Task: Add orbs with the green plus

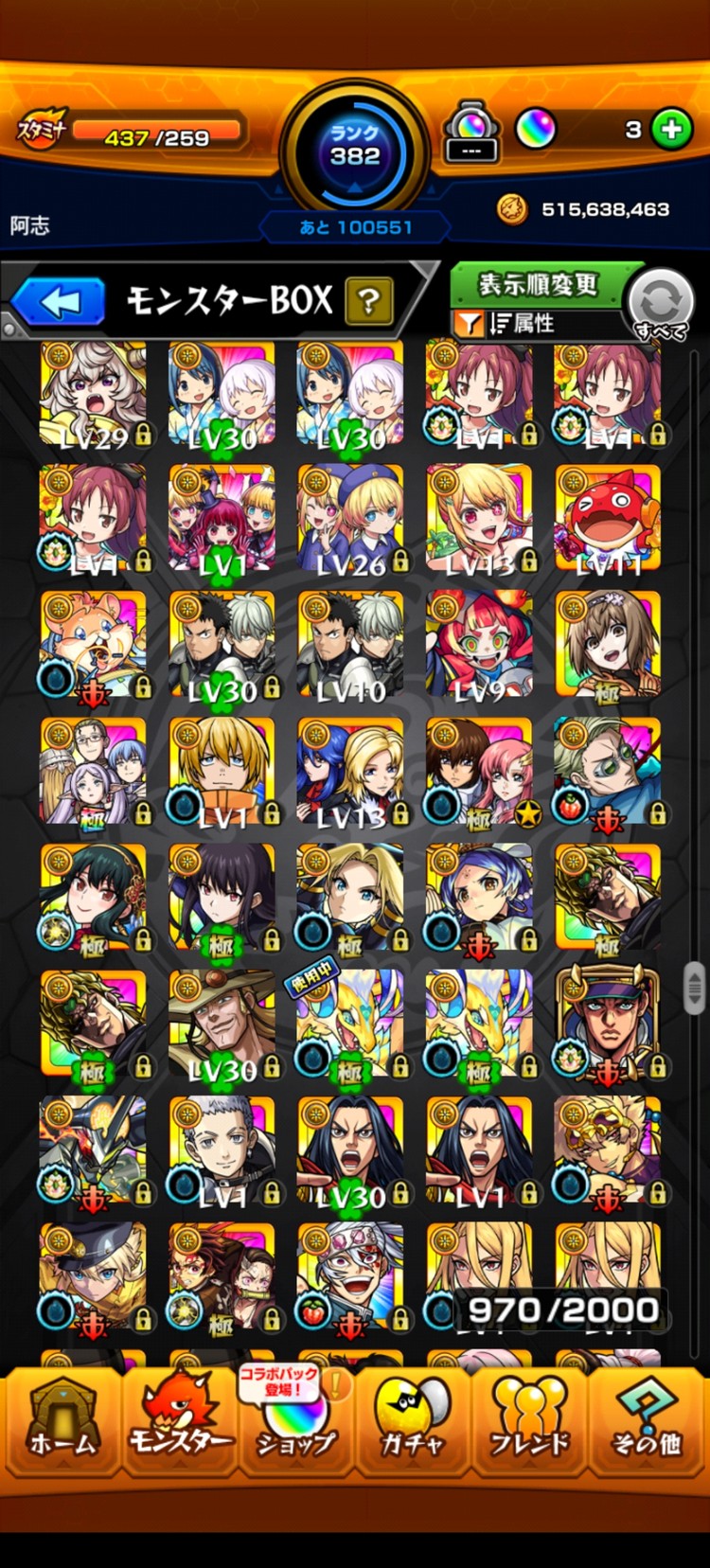Action: tap(672, 130)
